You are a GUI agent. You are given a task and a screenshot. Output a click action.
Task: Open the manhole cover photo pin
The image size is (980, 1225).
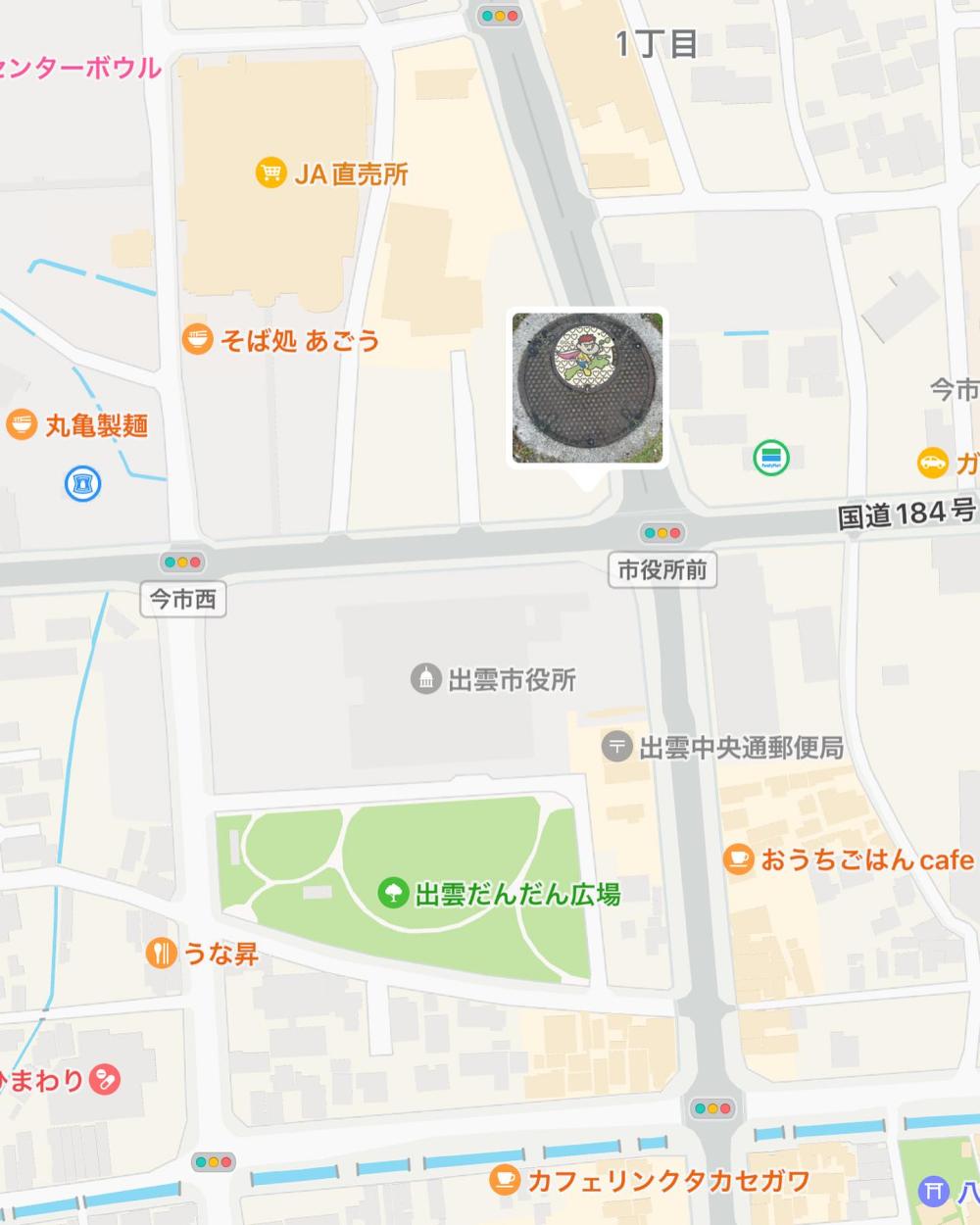point(587,387)
